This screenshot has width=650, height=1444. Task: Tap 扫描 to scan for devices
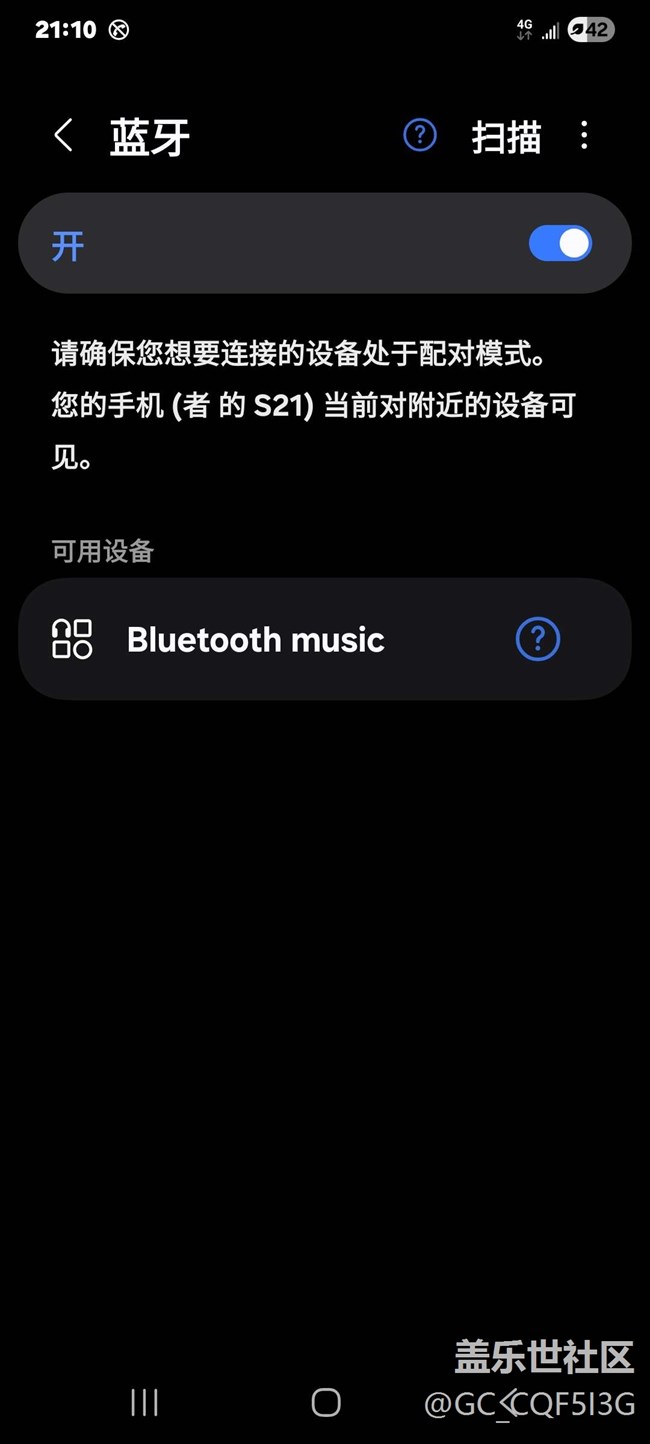[x=506, y=137]
